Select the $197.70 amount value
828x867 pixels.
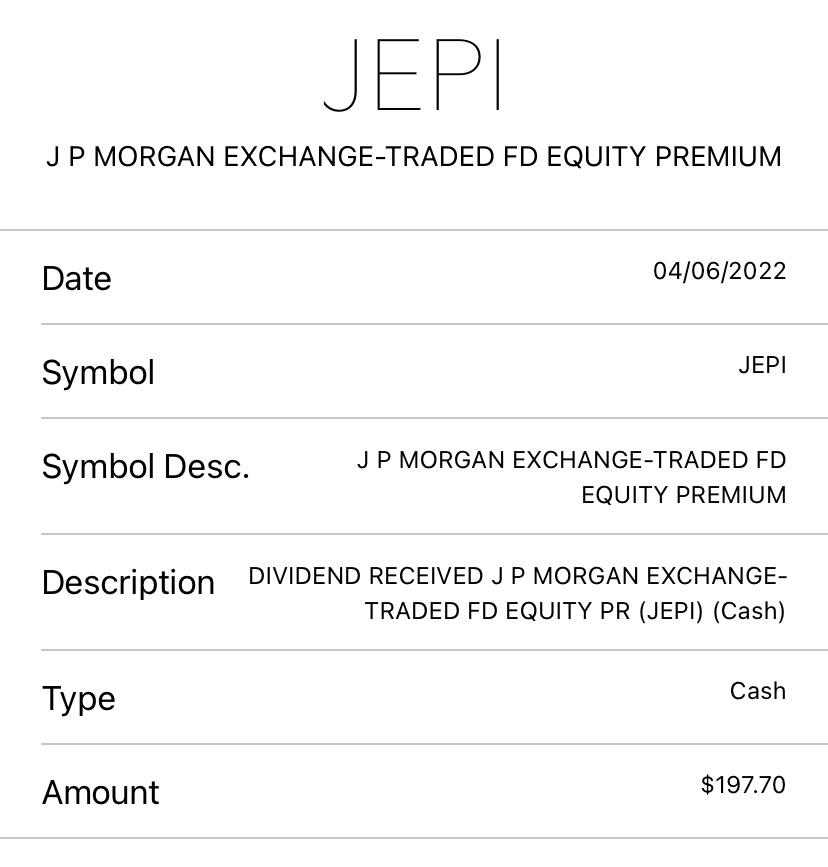pos(744,785)
